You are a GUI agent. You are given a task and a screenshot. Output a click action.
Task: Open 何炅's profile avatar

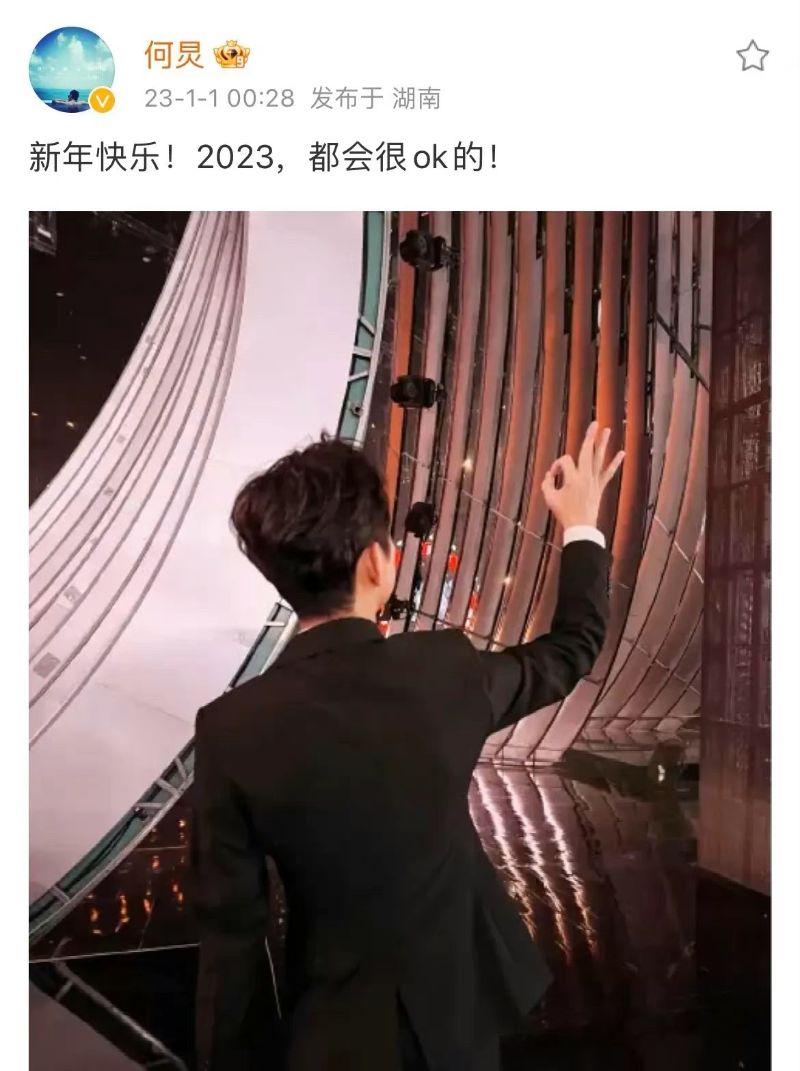tap(71, 70)
